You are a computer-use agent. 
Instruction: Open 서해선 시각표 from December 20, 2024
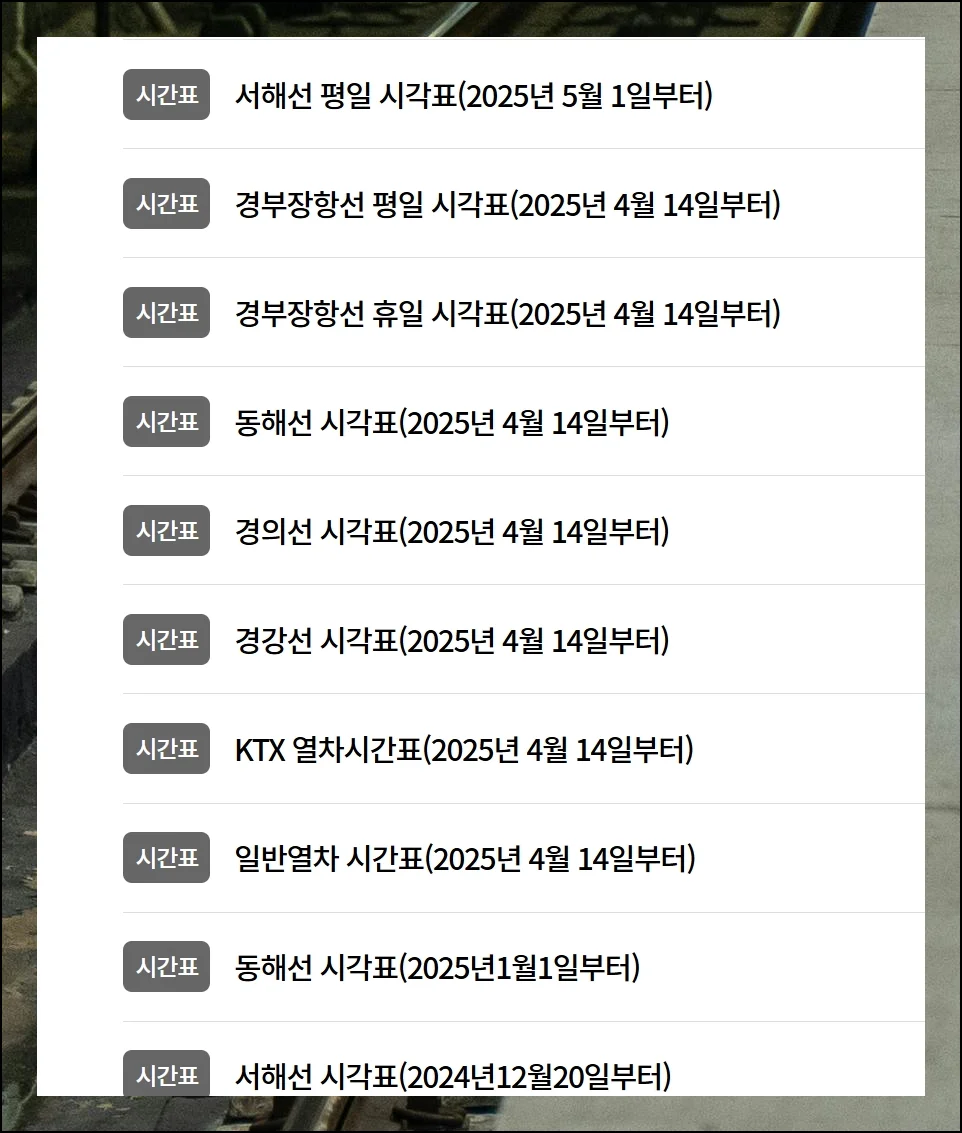click(453, 1076)
